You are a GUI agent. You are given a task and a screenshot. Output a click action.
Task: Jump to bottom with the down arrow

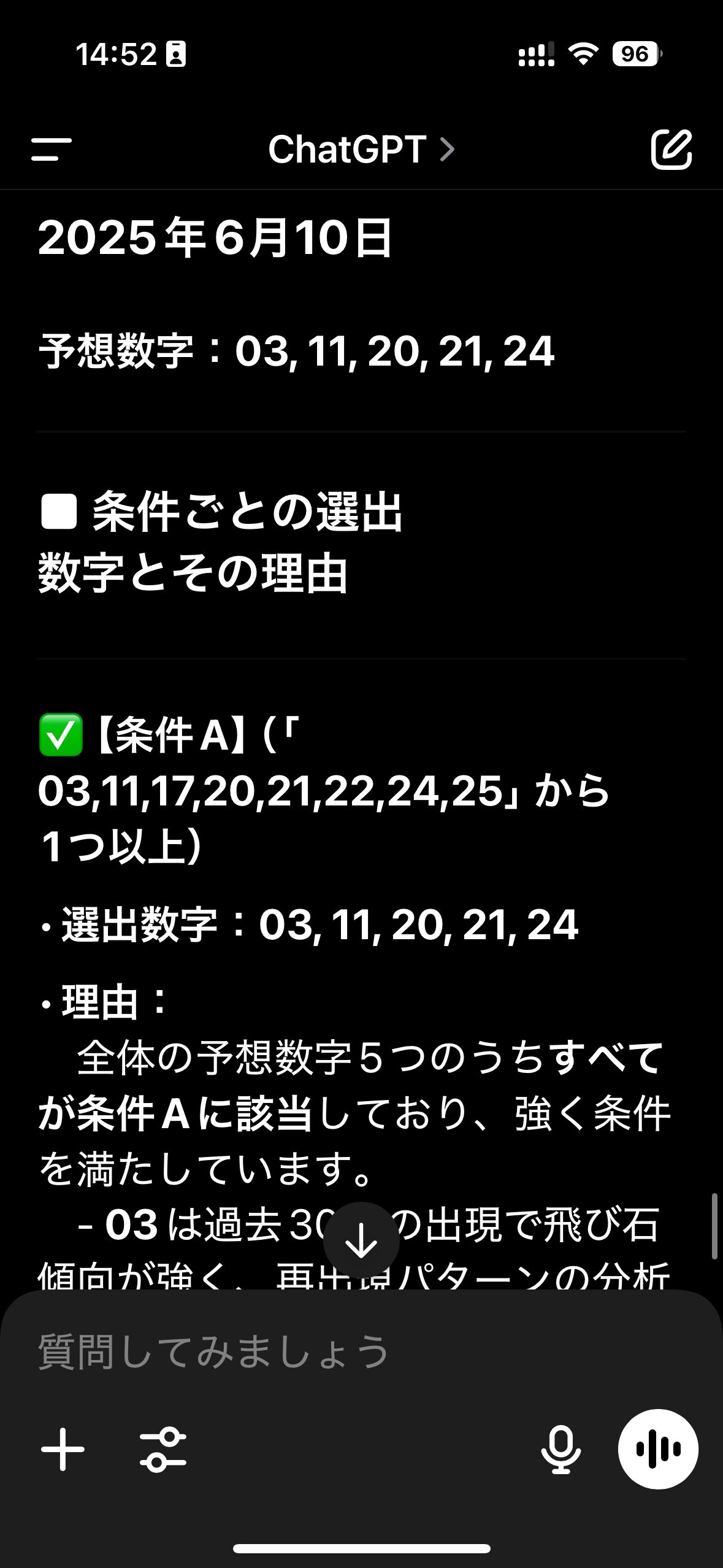coord(361,1240)
